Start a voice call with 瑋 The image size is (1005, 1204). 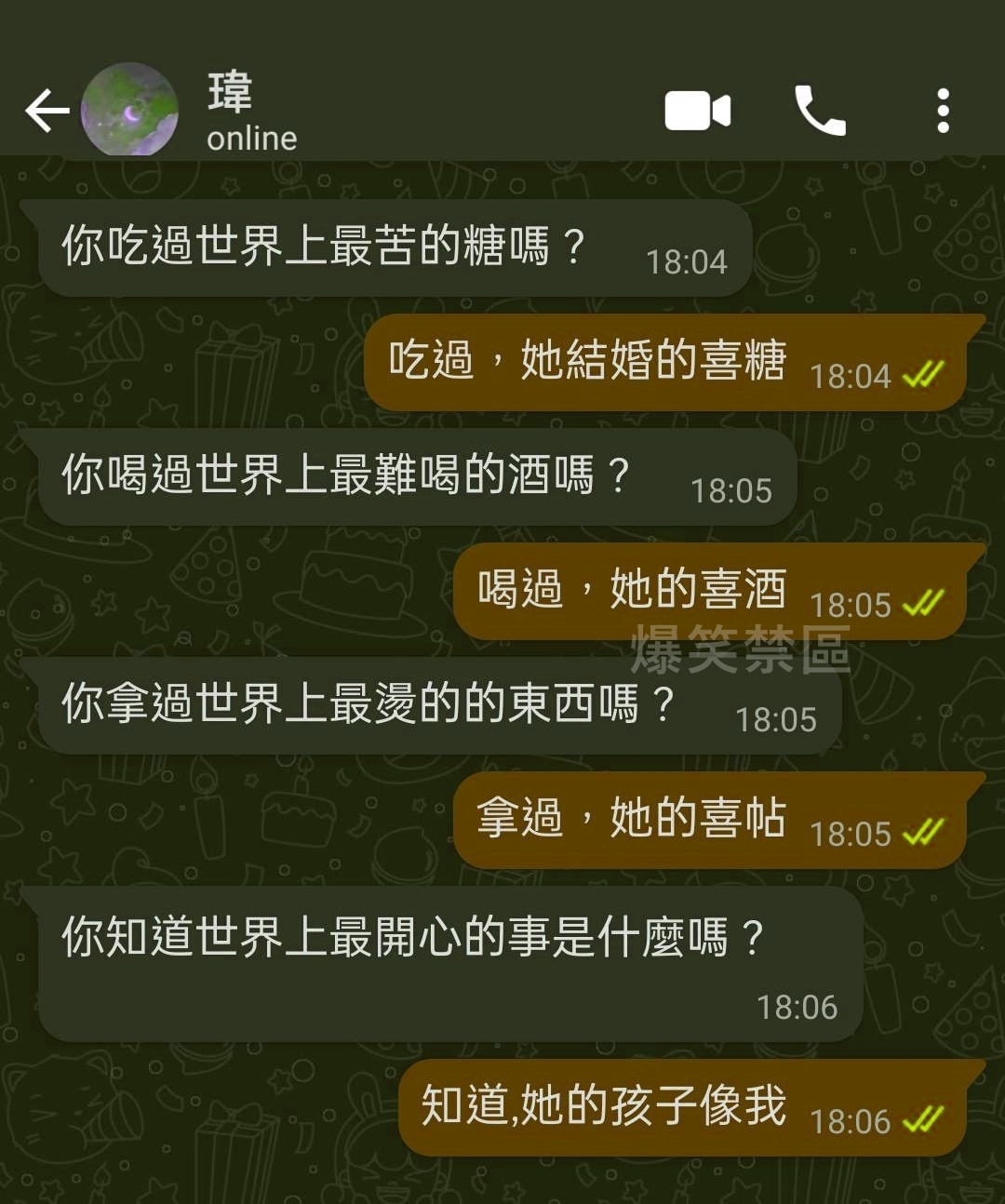[x=820, y=112]
